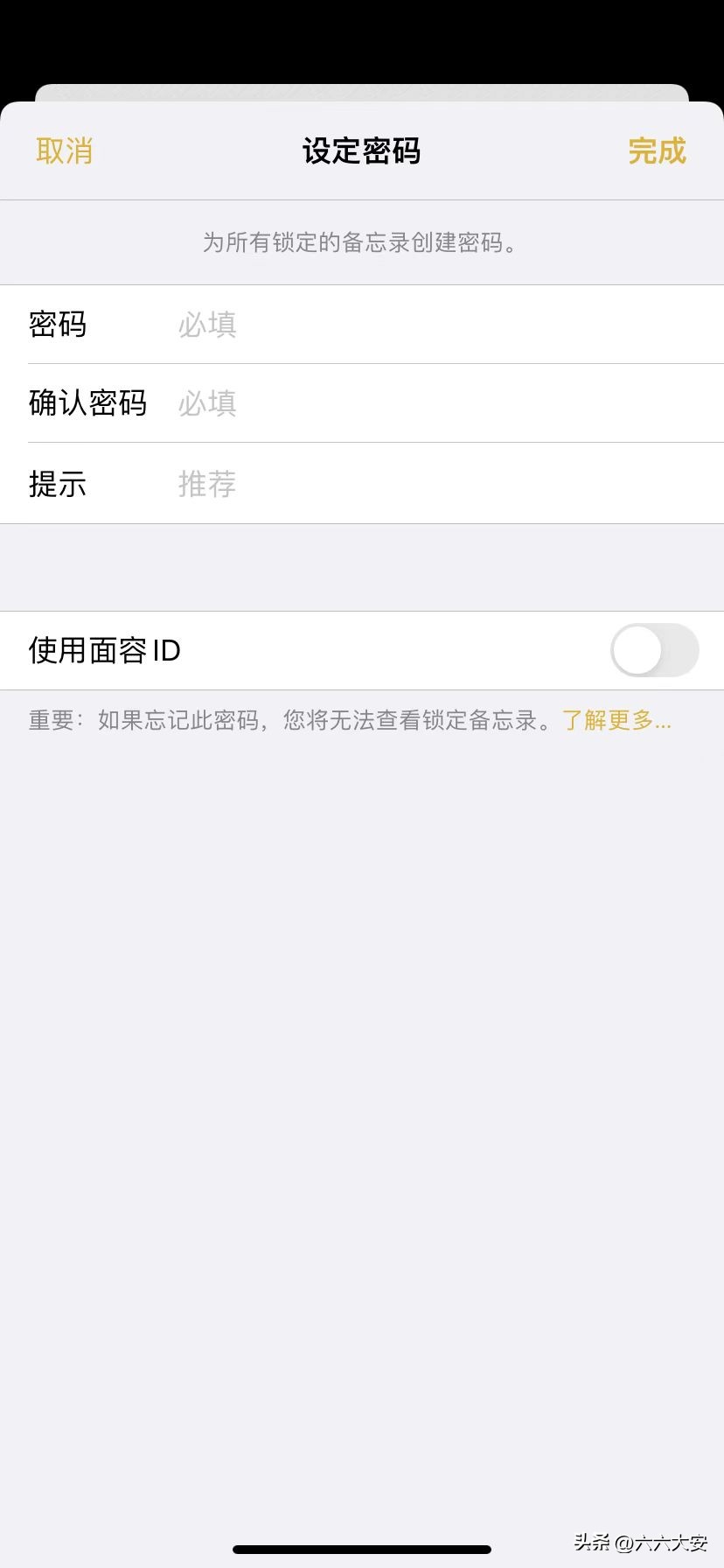
Task: Open the 了解更多 link
Action: coord(616,720)
